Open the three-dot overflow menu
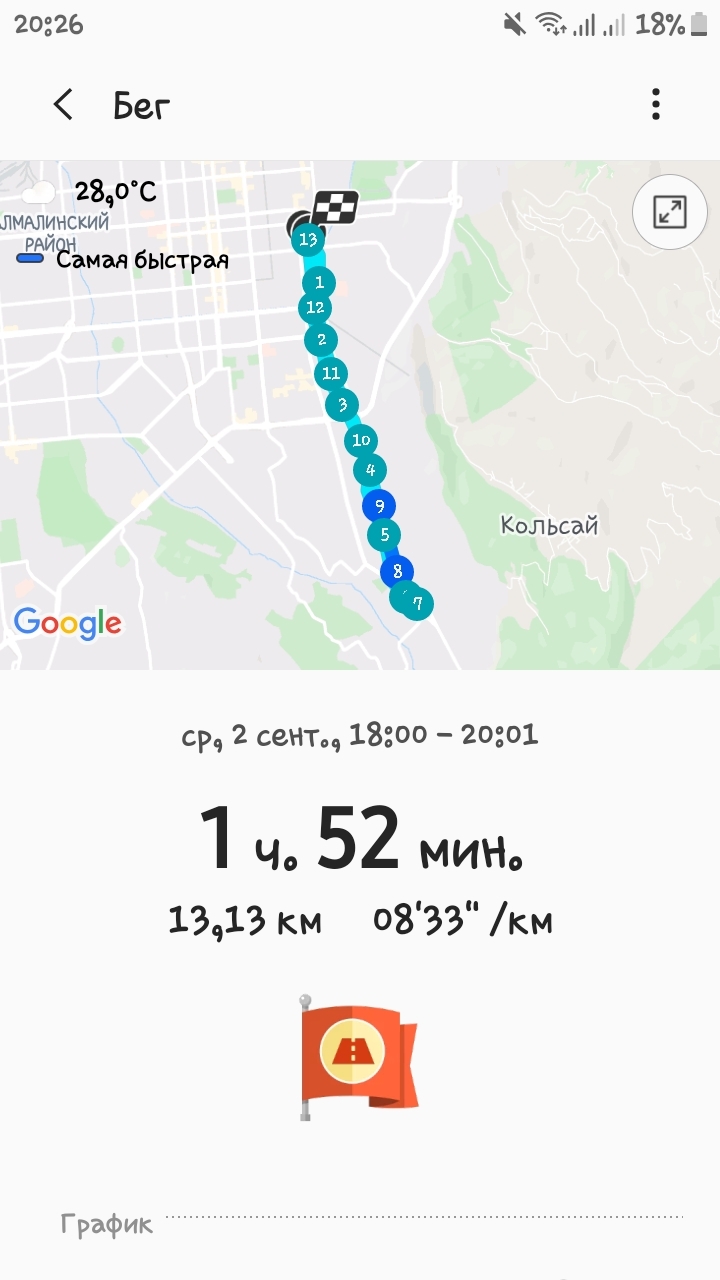The height and width of the screenshot is (1280, 720). (655, 104)
